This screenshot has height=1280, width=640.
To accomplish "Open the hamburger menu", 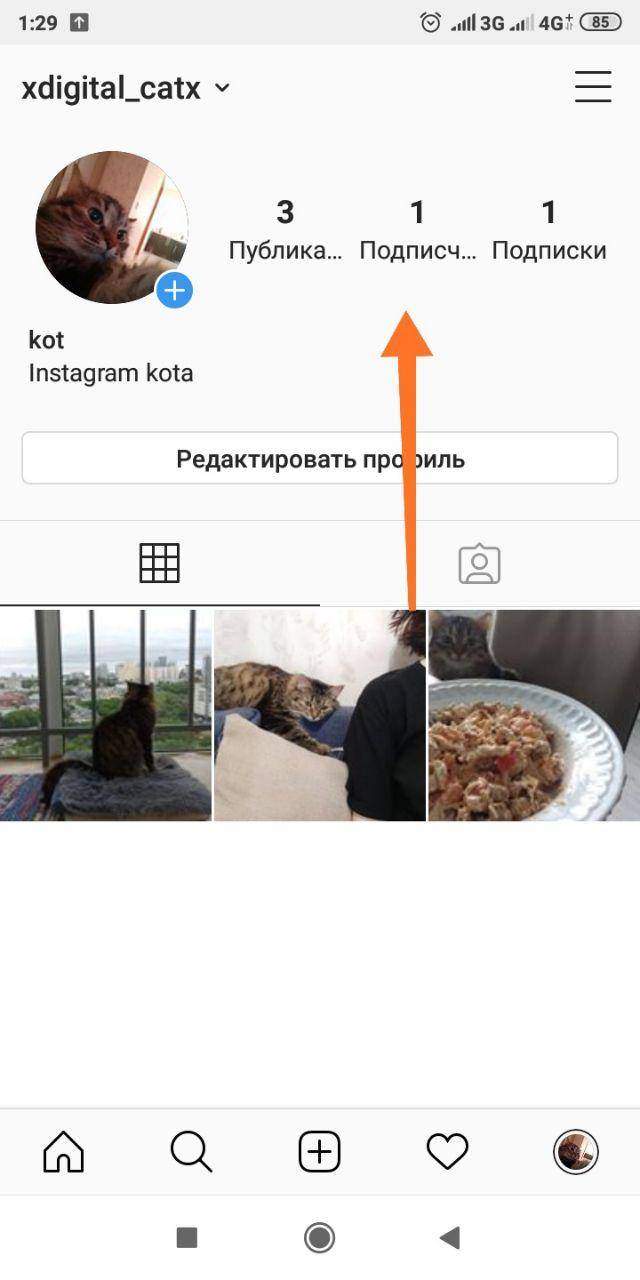I will click(x=593, y=87).
